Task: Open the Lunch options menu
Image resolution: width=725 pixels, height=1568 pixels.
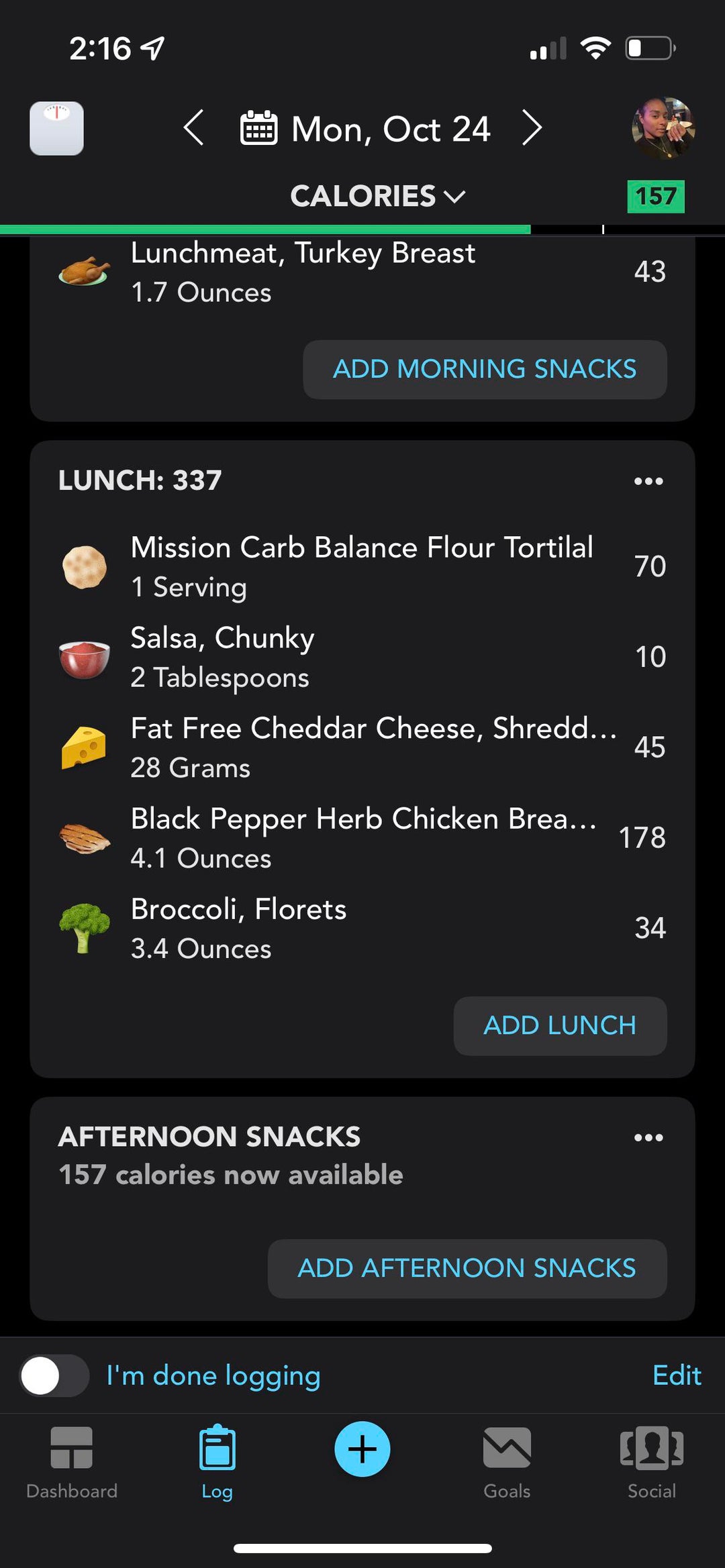Action: point(648,481)
